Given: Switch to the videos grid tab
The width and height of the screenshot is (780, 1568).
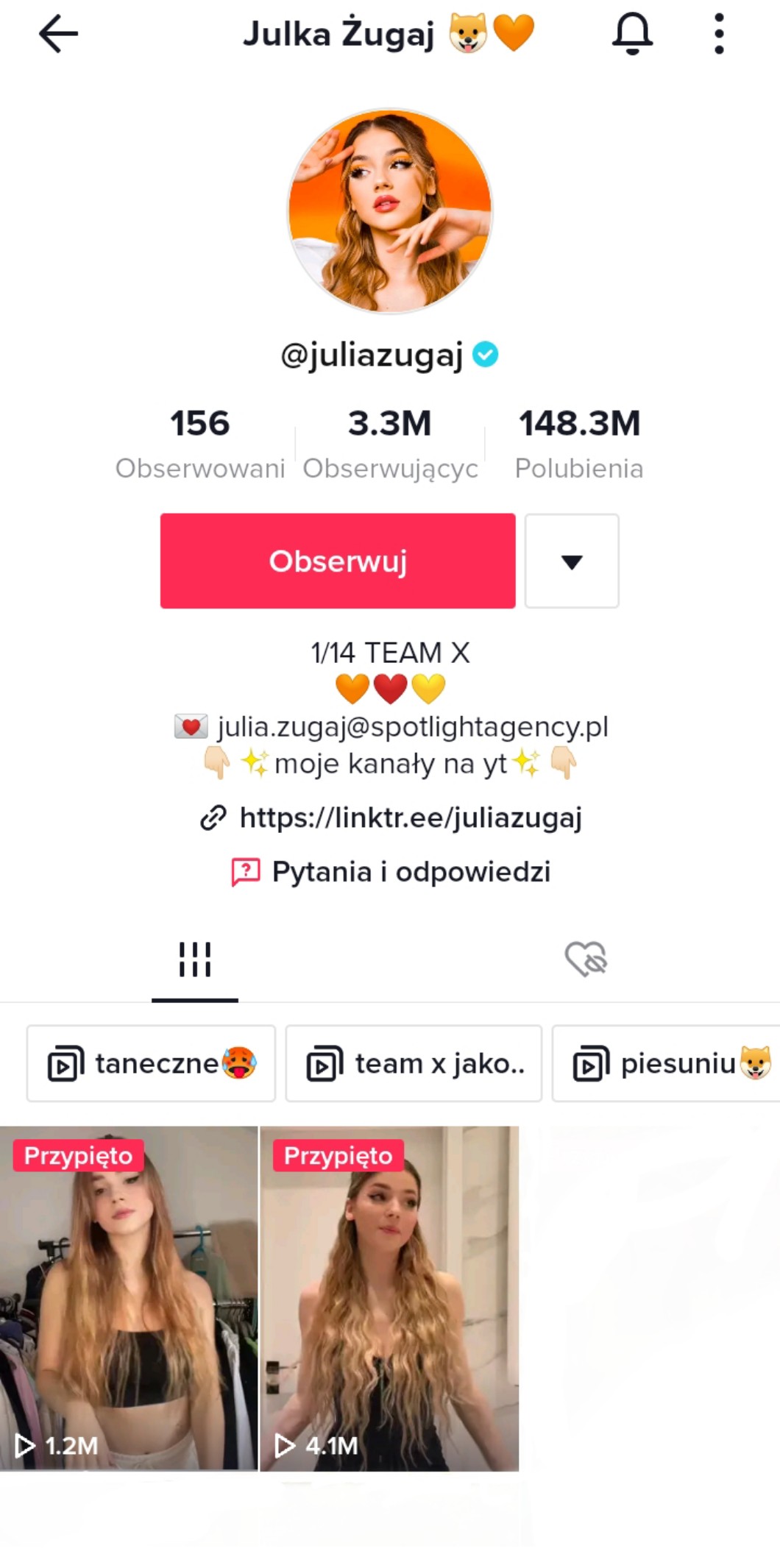Looking at the screenshot, I should point(195,959).
